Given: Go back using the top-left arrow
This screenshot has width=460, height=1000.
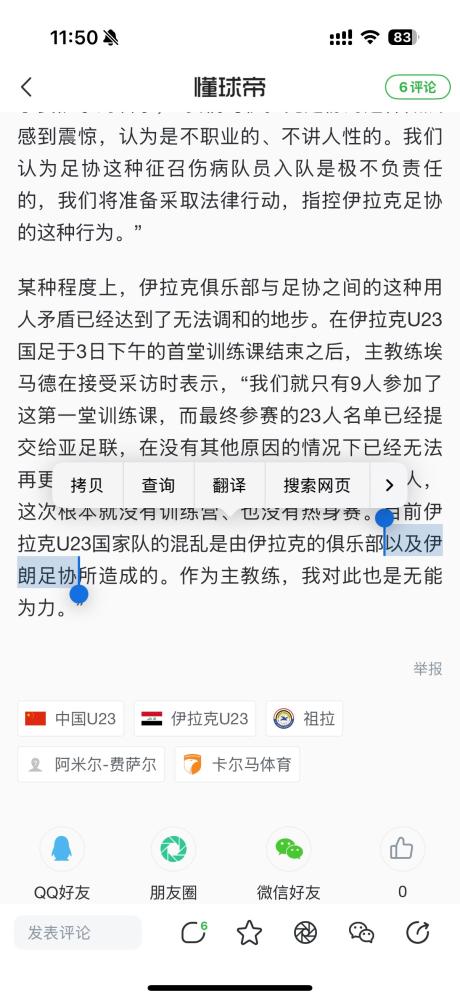Looking at the screenshot, I should tap(26, 87).
